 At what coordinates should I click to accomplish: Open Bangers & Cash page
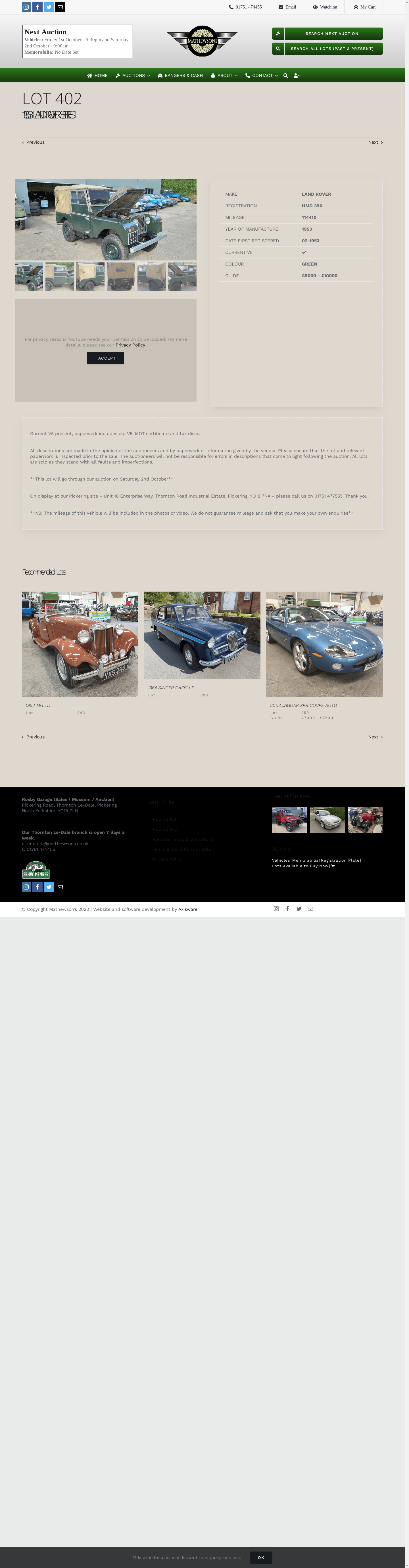pyautogui.click(x=180, y=76)
